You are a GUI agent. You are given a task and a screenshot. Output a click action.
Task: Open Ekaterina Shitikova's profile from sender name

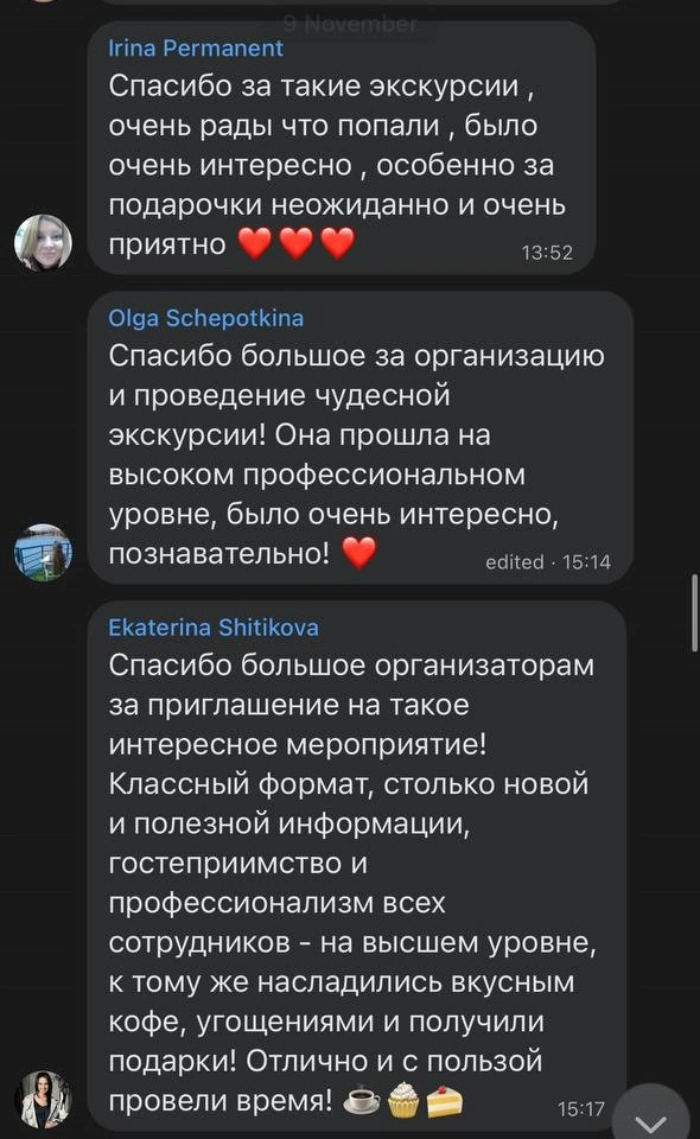click(213, 628)
